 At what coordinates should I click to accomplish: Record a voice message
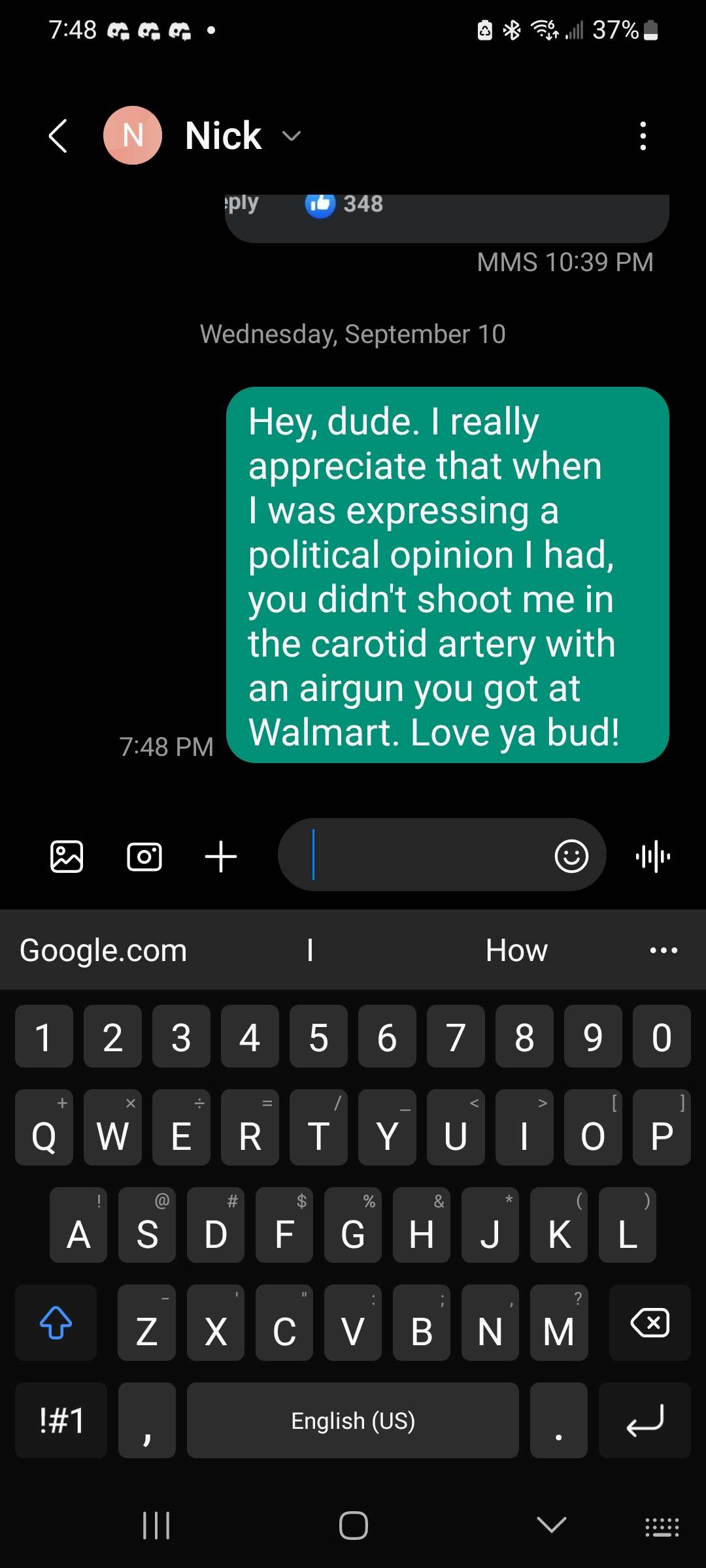coord(653,857)
